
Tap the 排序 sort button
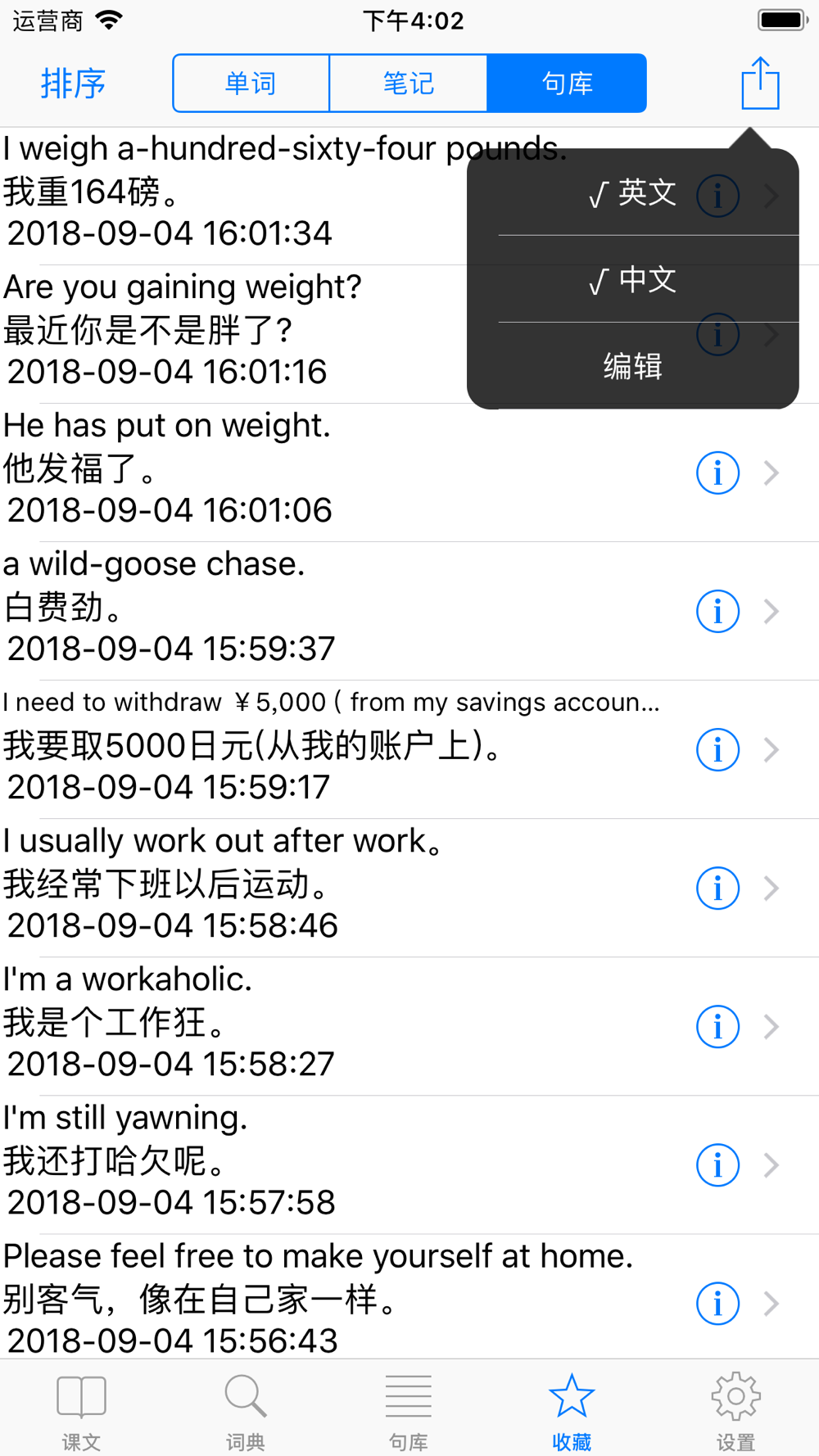point(73,84)
